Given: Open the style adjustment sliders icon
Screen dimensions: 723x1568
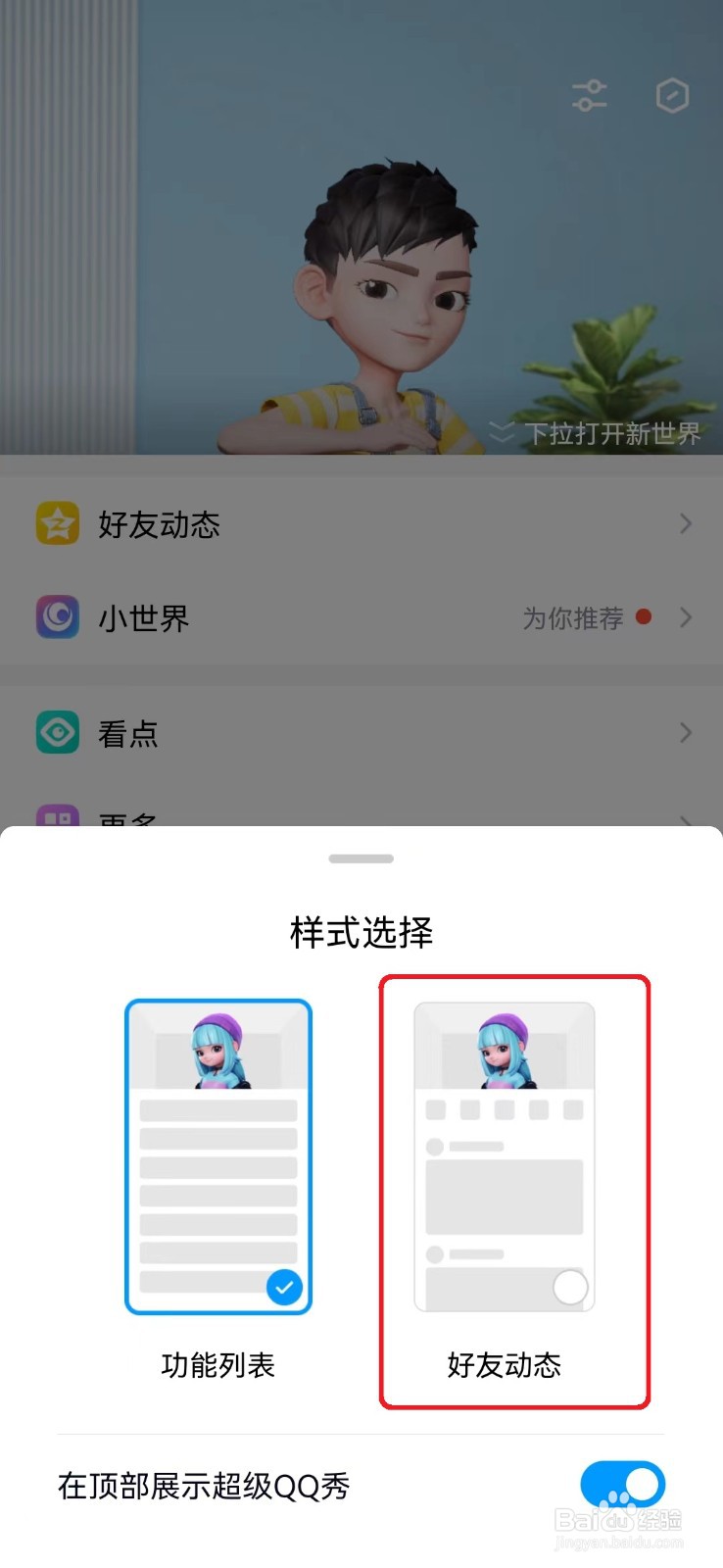Looking at the screenshot, I should [x=589, y=96].
